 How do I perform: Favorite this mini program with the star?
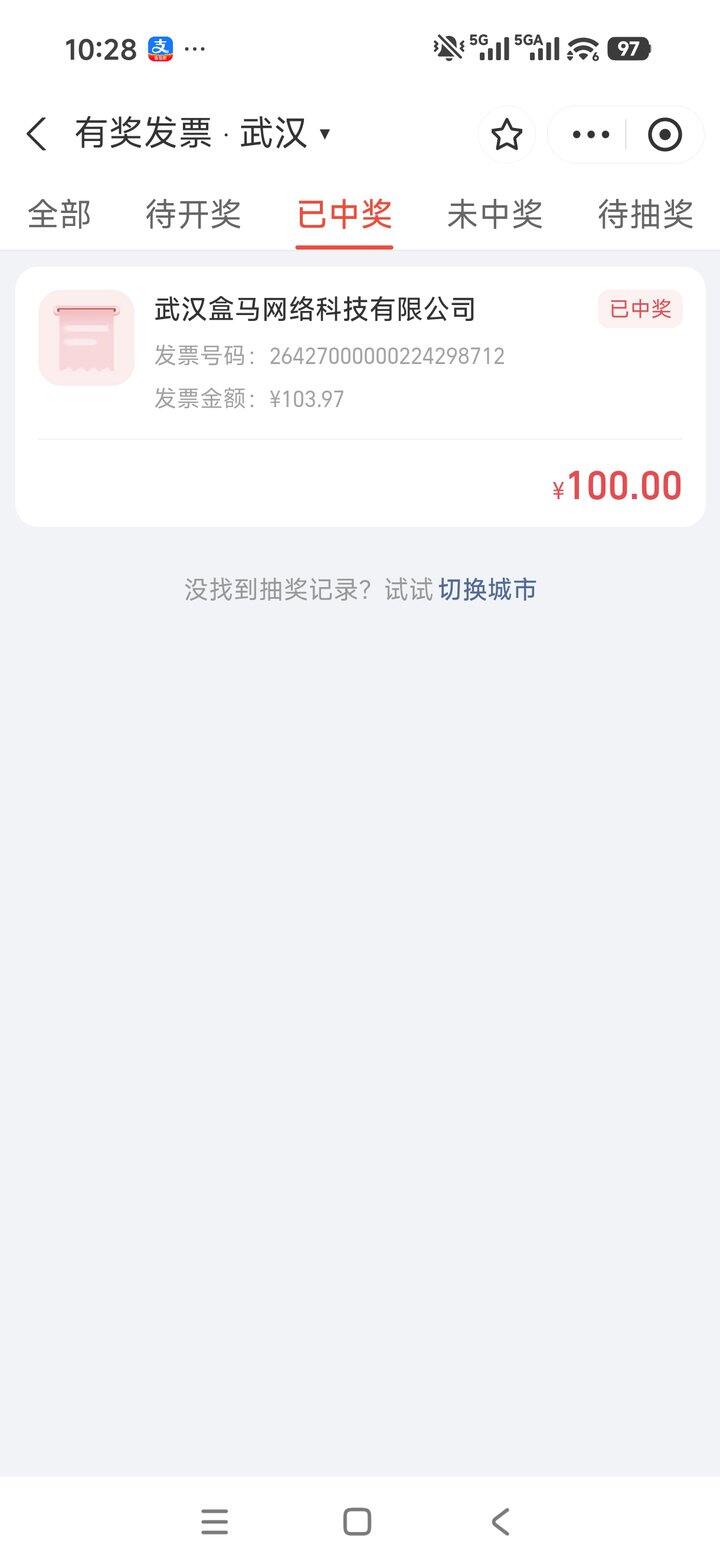[507, 135]
